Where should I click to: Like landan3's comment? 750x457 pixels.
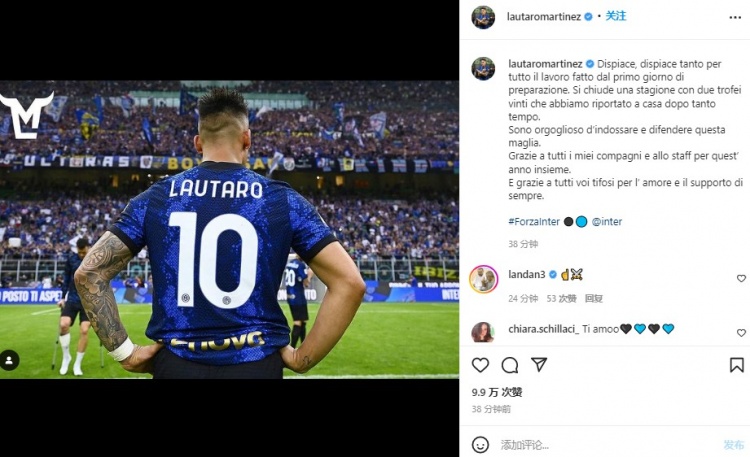(741, 278)
